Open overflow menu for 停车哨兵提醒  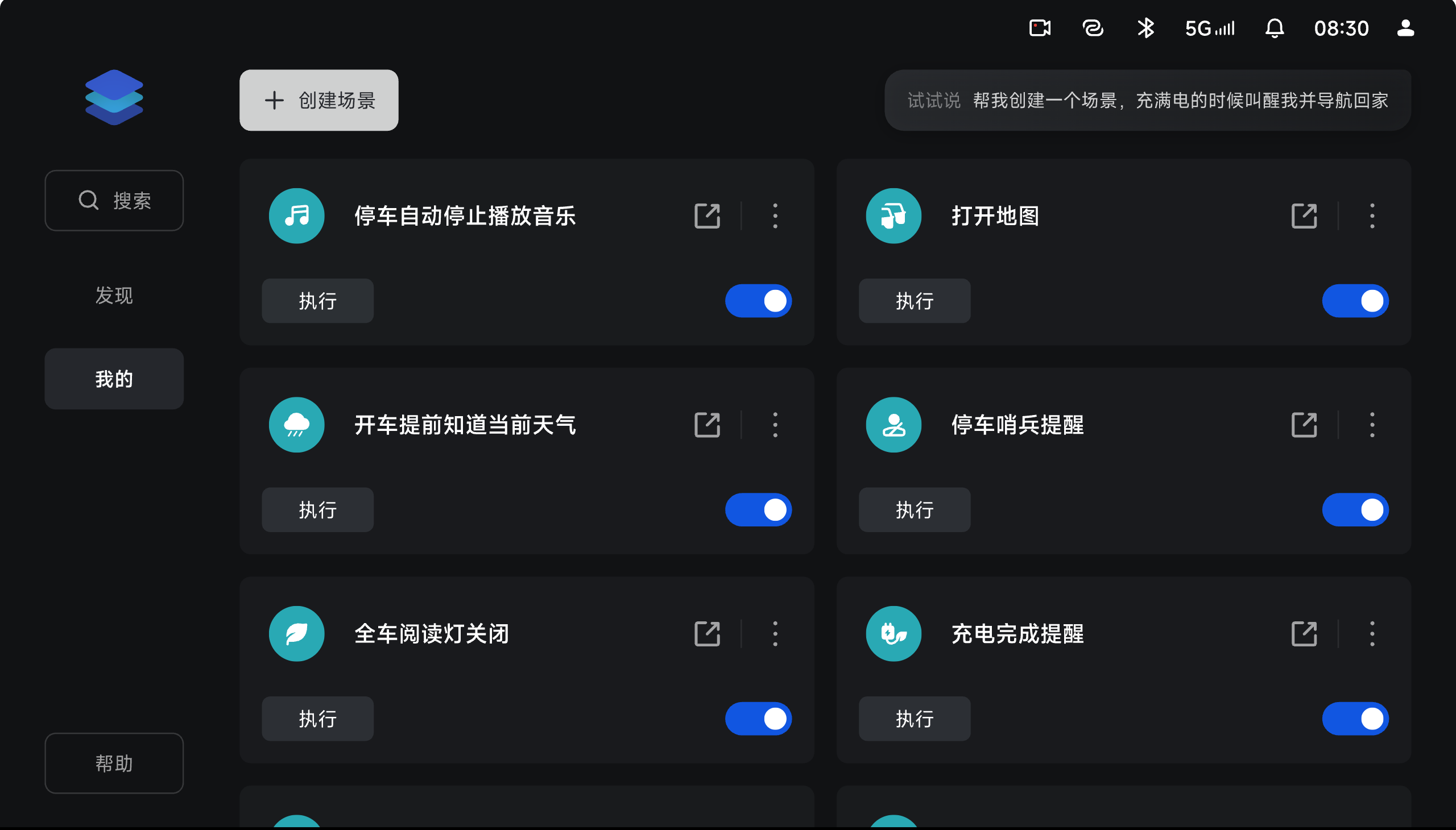1372,425
